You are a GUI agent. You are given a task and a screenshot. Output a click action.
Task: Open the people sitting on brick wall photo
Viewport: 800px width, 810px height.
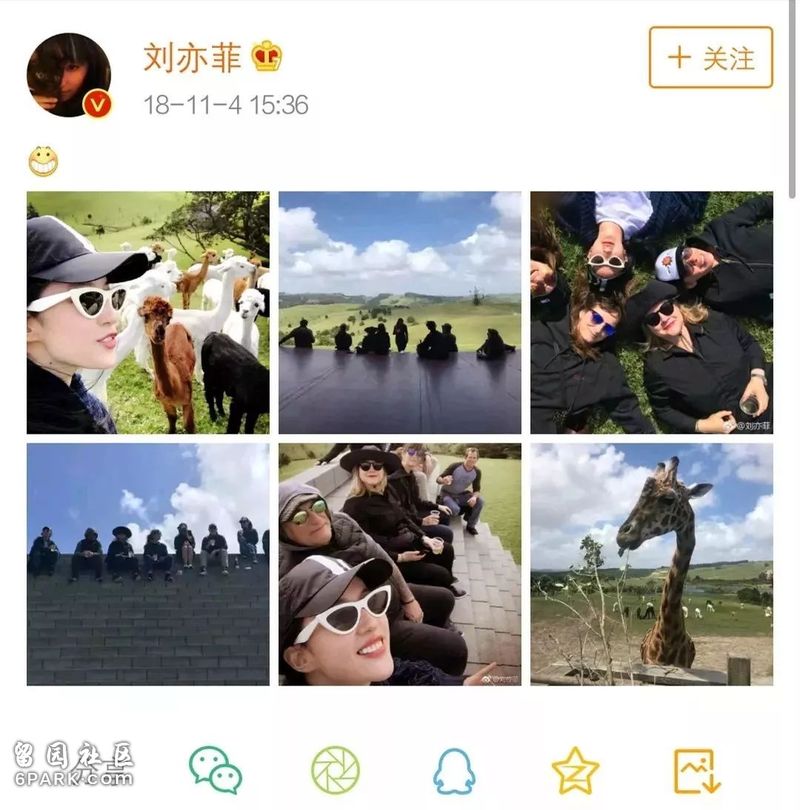148,564
